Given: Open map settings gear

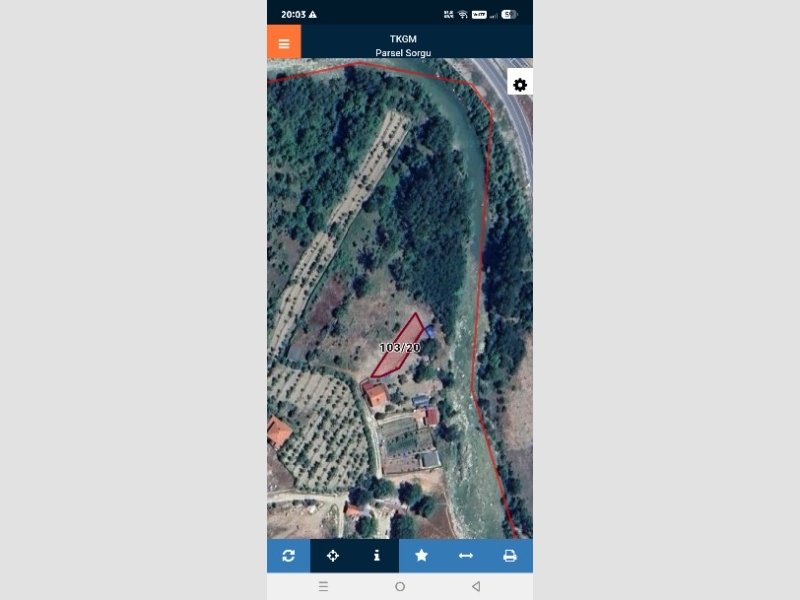Looking at the screenshot, I should click(x=520, y=85).
